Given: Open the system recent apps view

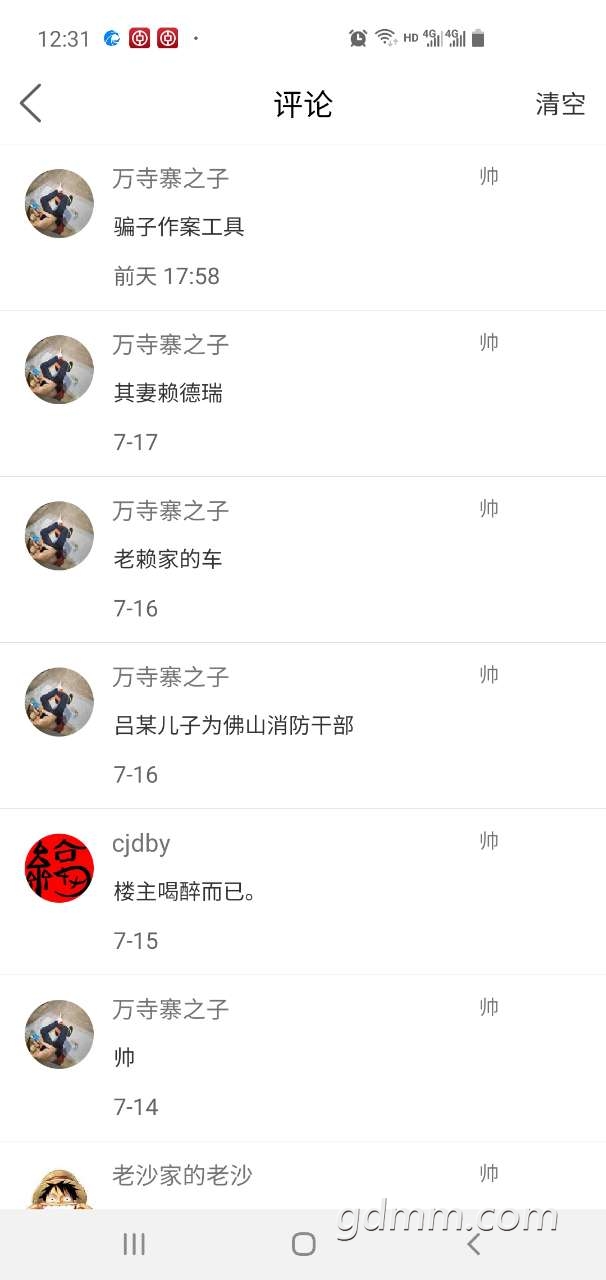Looking at the screenshot, I should pos(134,1243).
